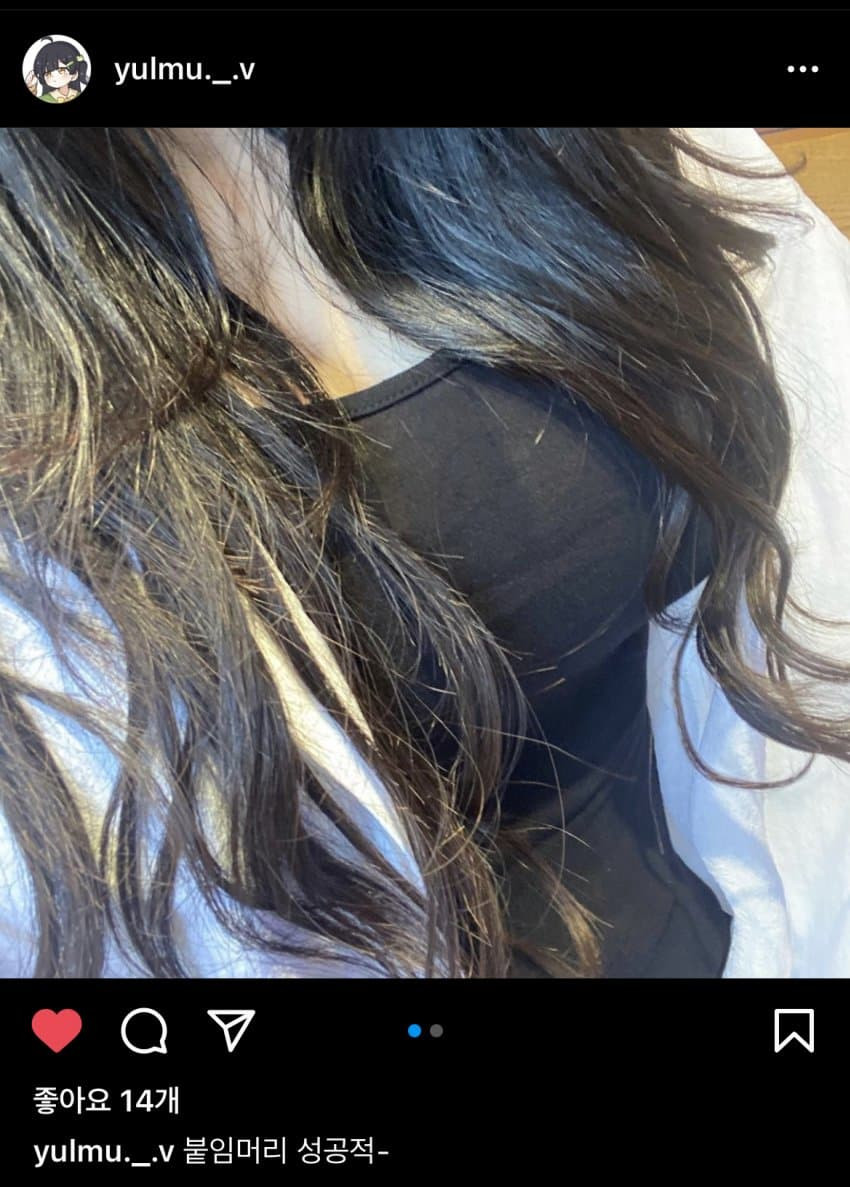Open the post overflow menu

click(802, 69)
